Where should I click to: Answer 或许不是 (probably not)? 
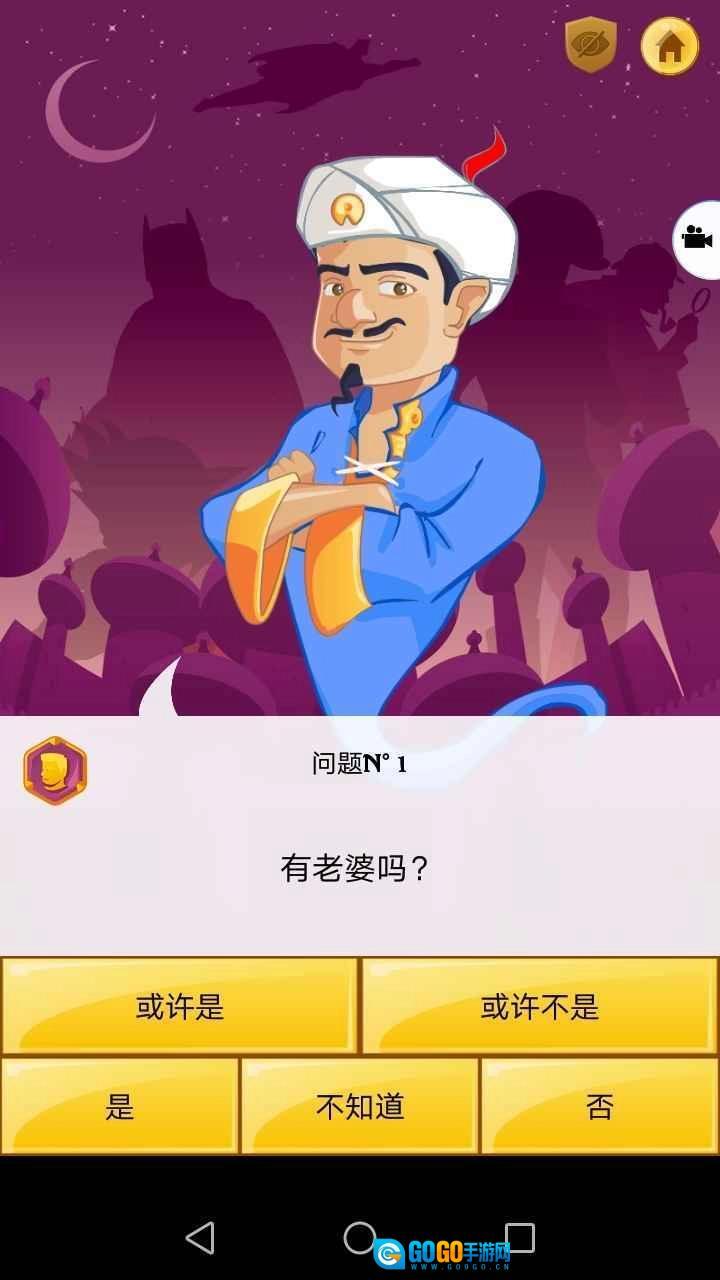pyautogui.click(x=540, y=1006)
